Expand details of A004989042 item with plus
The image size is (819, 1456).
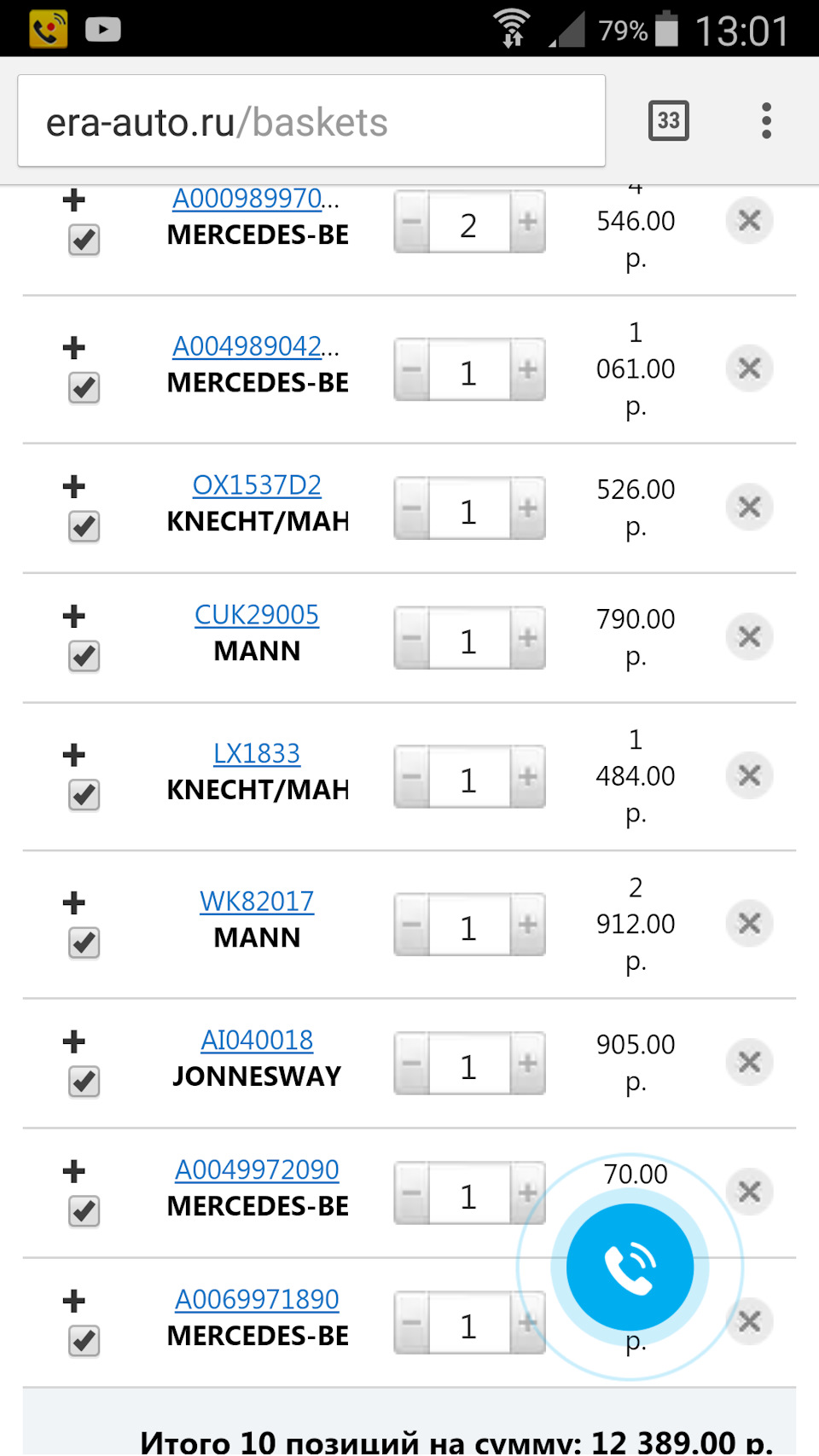click(x=74, y=347)
